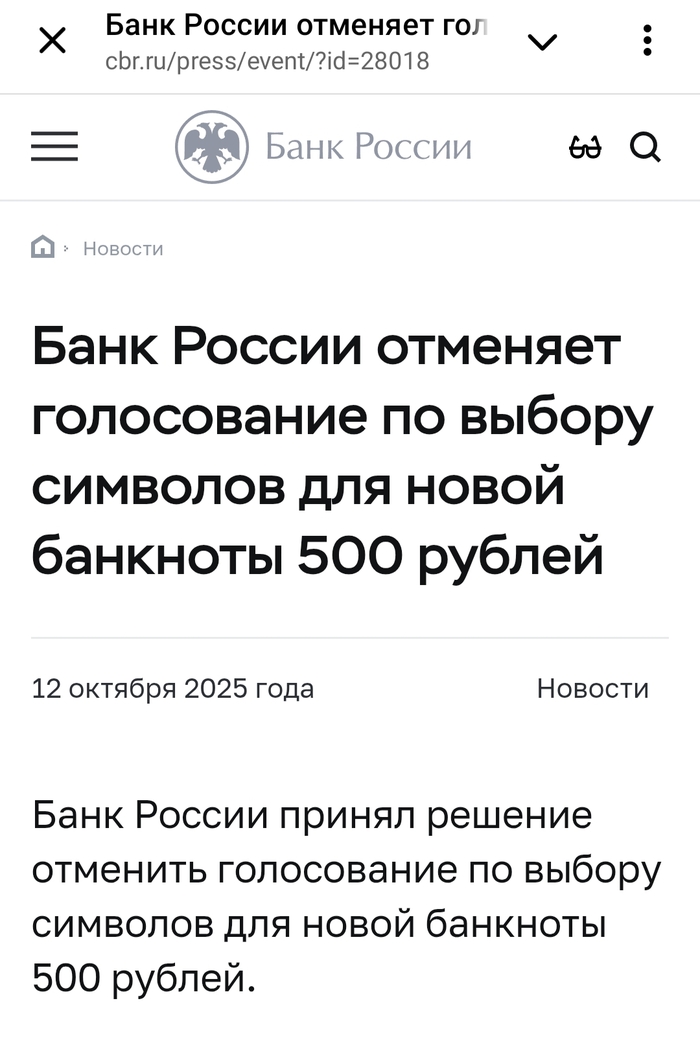Go to Банк России homepage via logo
The height and width of the screenshot is (1038, 700).
pos(323,147)
